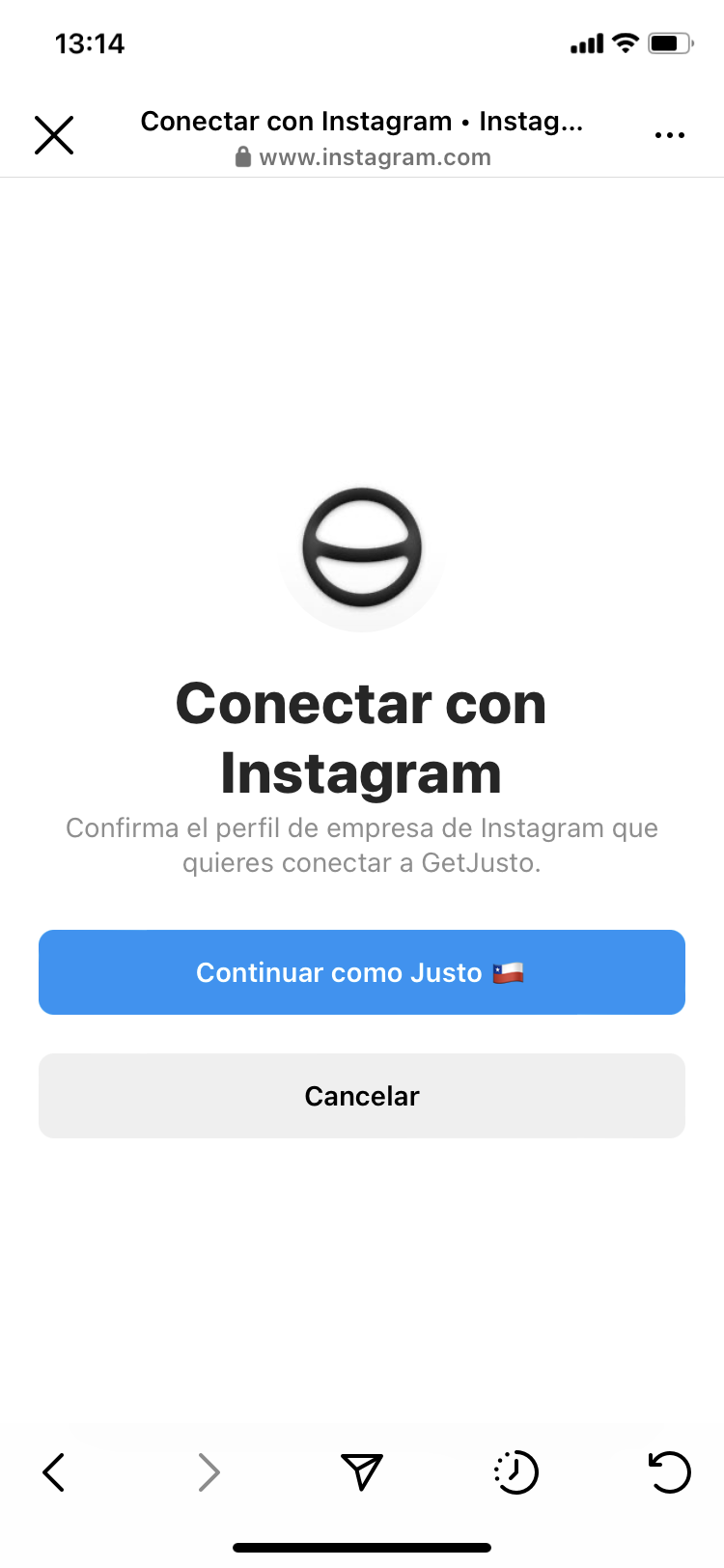The width and height of the screenshot is (724, 1568).
Task: Reload the current page
Action: 669,1472
